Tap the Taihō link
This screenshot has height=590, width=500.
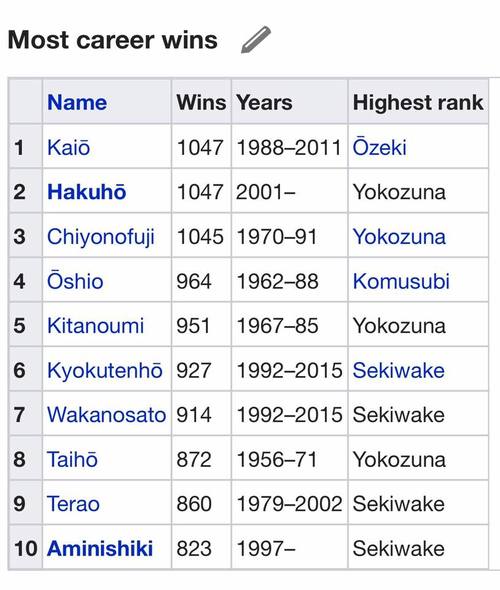coord(72,459)
